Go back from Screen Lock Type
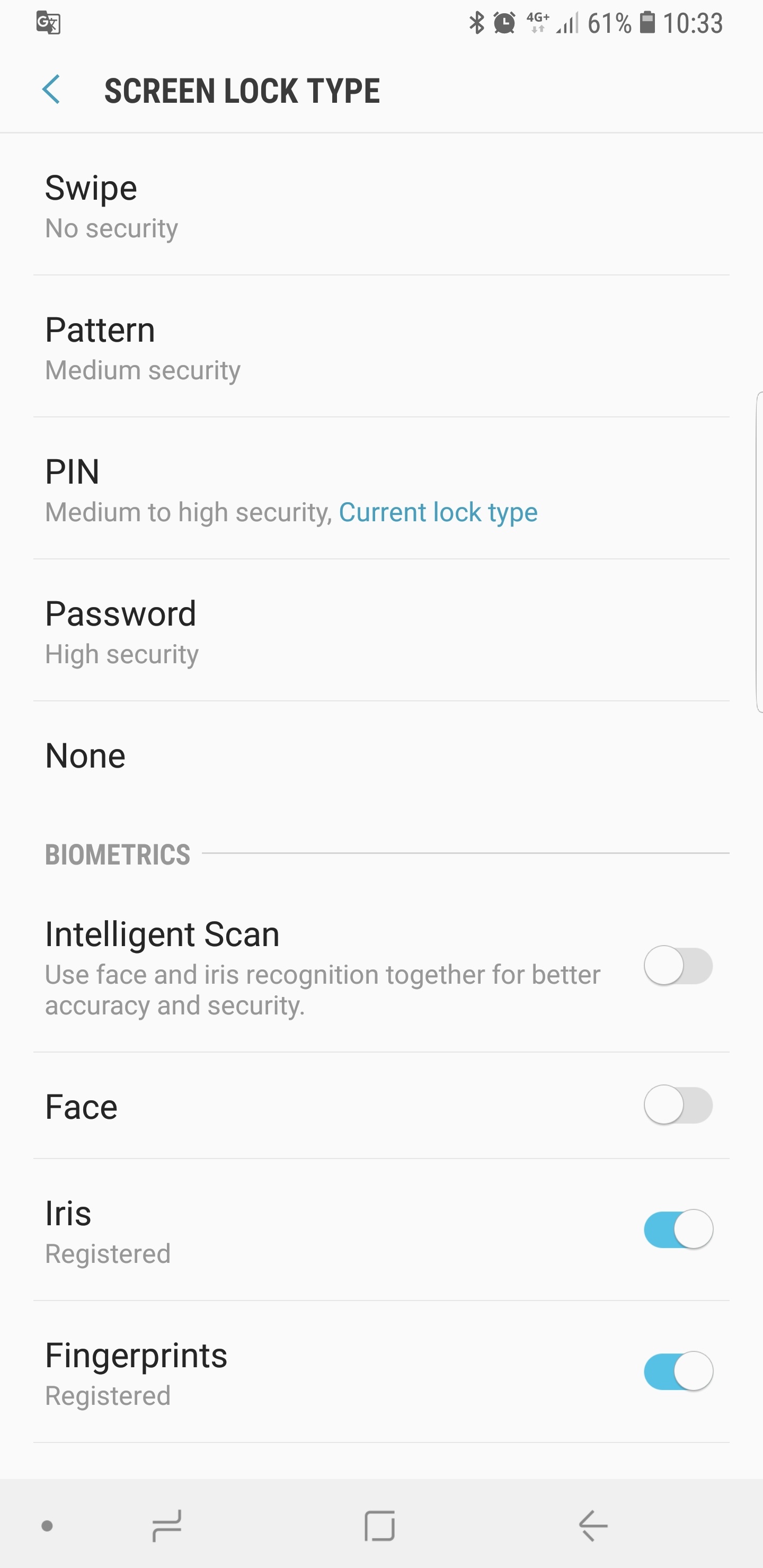 tap(52, 90)
